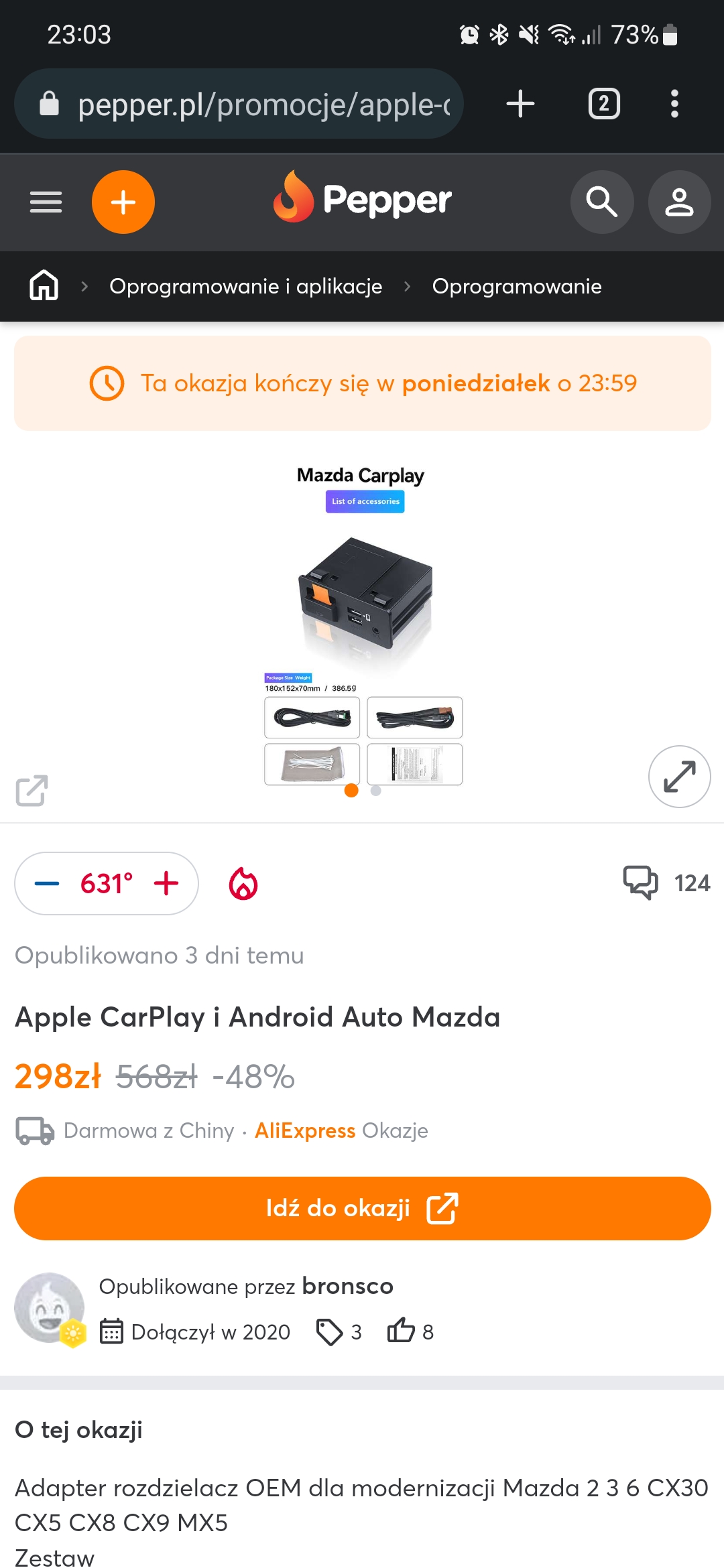
Task: Go to the home breadcrumb
Action: tap(44, 286)
